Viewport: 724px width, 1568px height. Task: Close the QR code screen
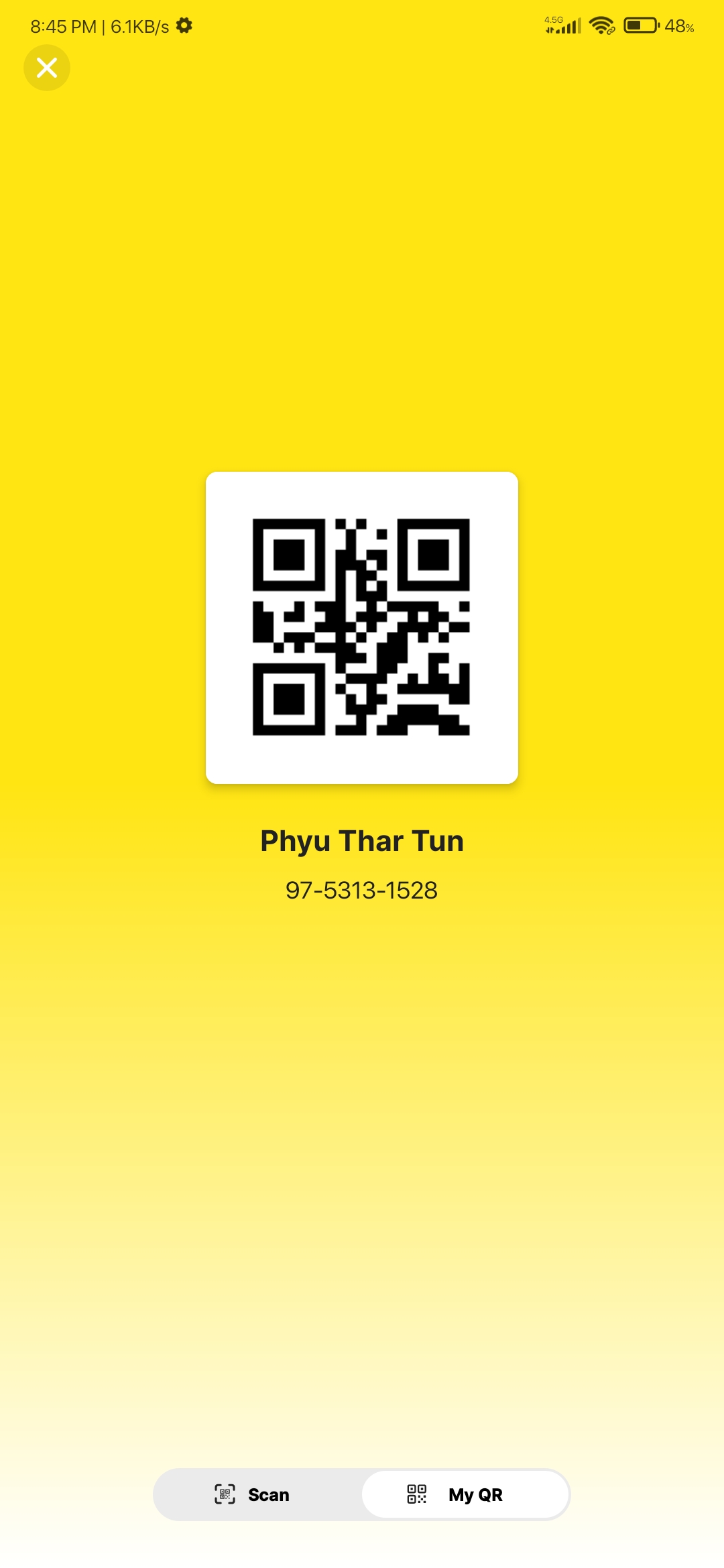pos(47,68)
